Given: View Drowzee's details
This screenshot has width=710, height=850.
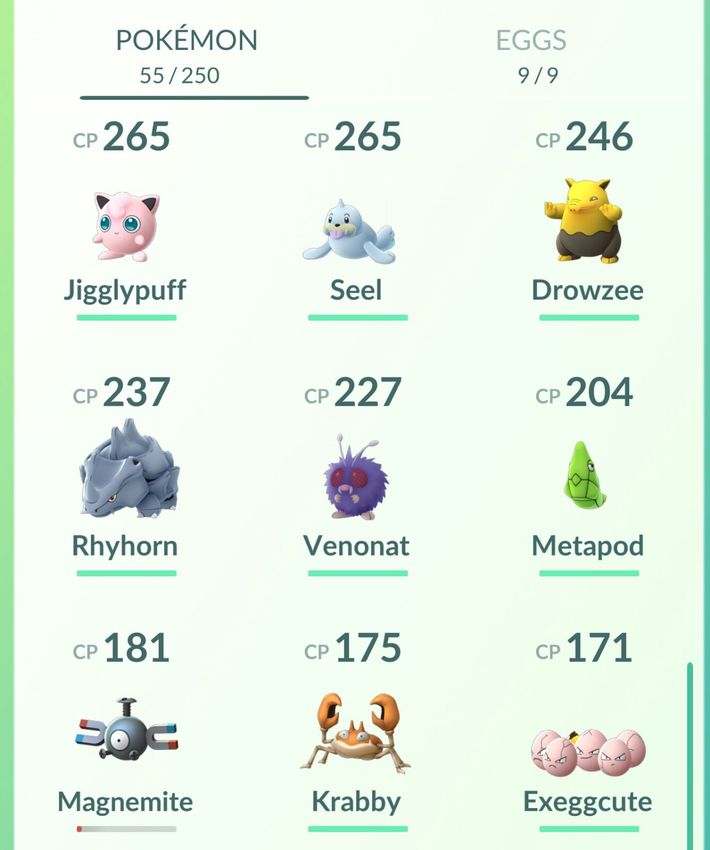Looking at the screenshot, I should tap(588, 222).
